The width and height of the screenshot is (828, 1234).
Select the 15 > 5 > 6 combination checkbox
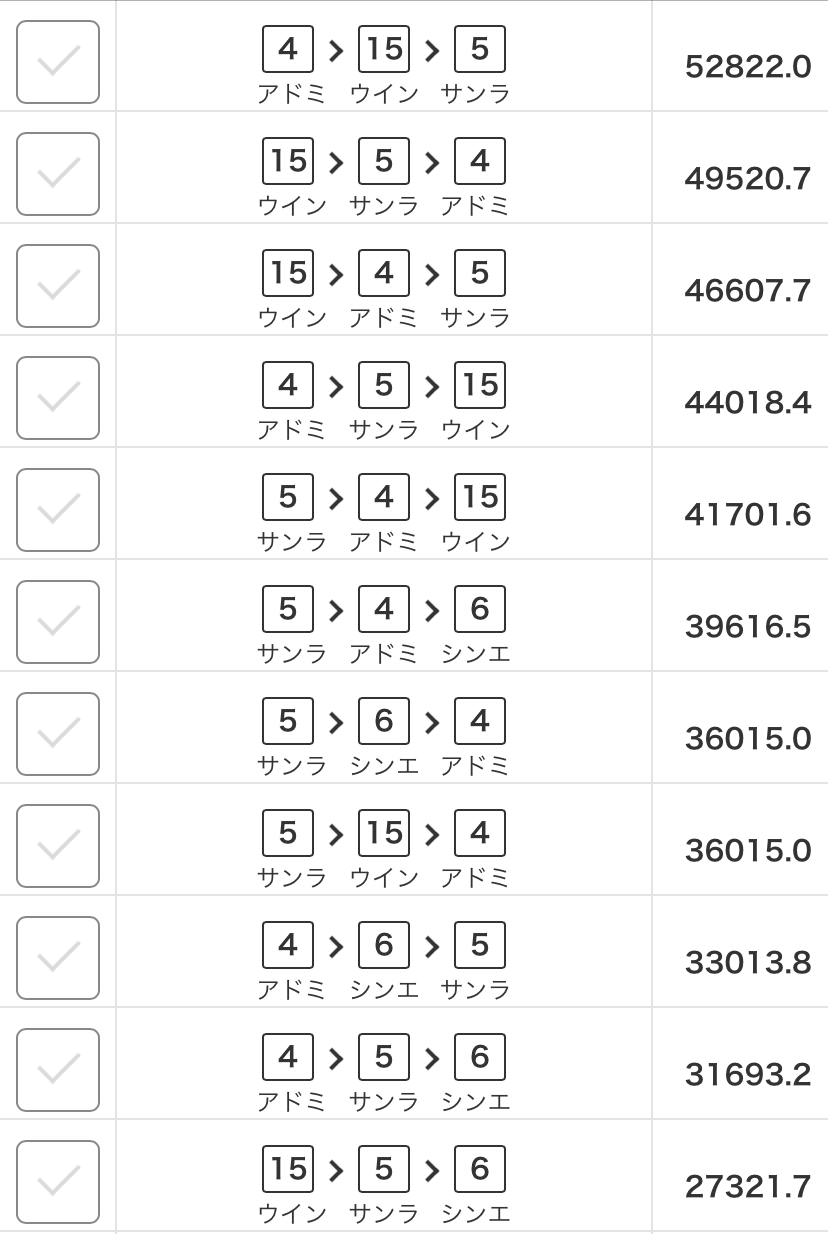pos(58,1182)
